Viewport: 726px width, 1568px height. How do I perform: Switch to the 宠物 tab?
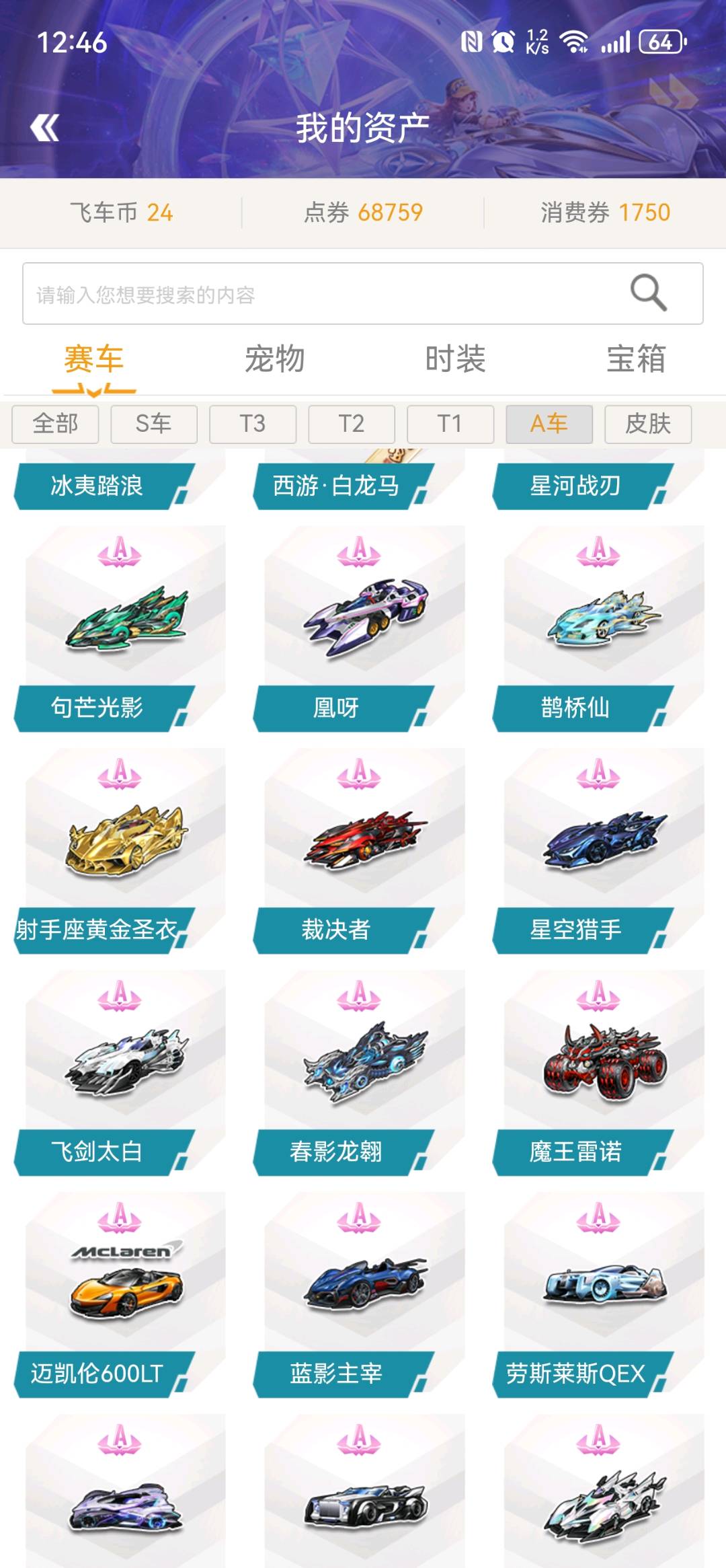click(274, 359)
